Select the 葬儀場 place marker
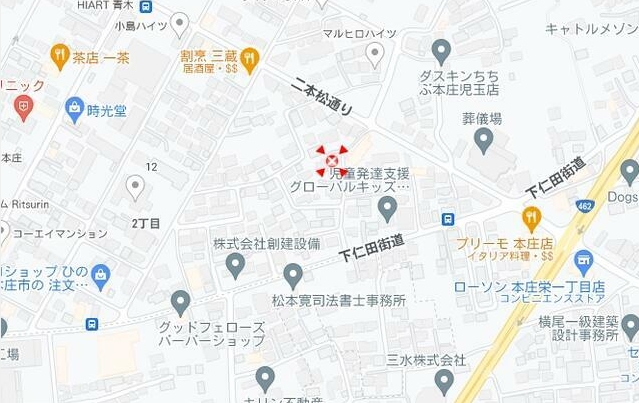The image size is (639, 403). click(x=485, y=140)
